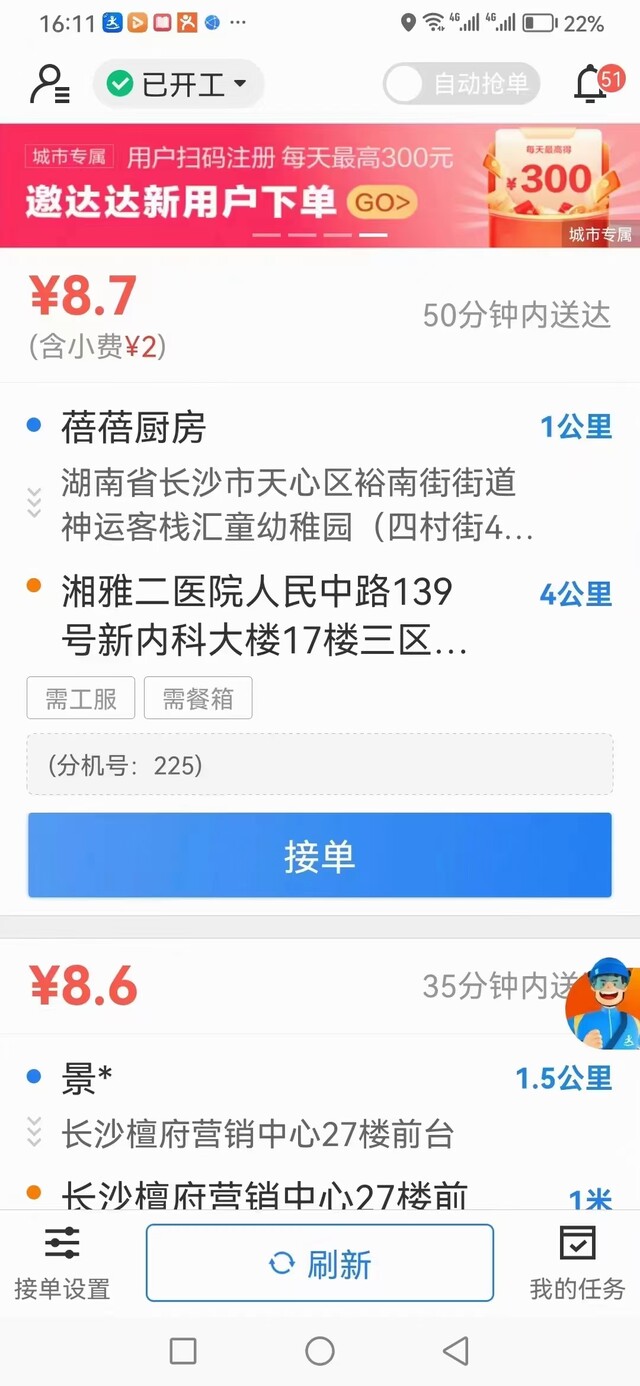This screenshot has width=640, height=1386.
Task: Refresh the order list with 刷新
Action: (x=320, y=1264)
